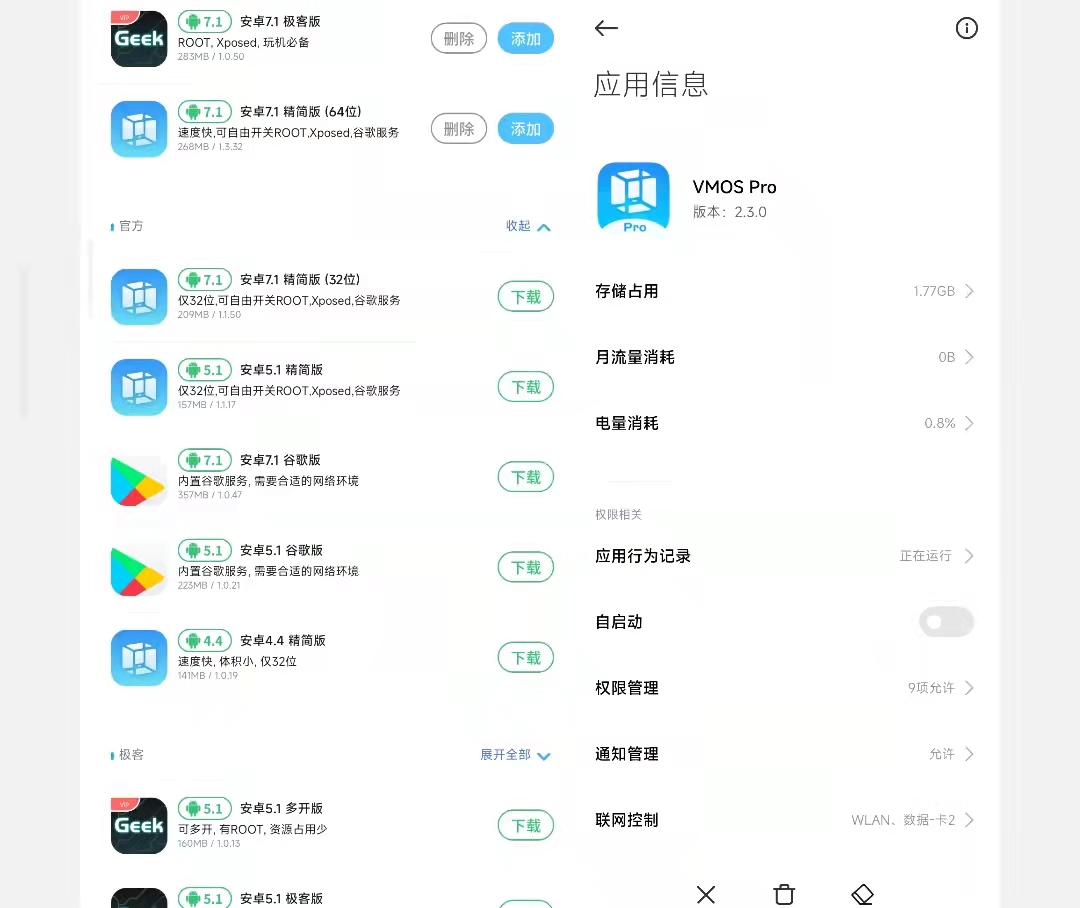This screenshot has width=1080, height=908.
Task: Expand the 极客 section with 展开全部
Action: [x=515, y=755]
